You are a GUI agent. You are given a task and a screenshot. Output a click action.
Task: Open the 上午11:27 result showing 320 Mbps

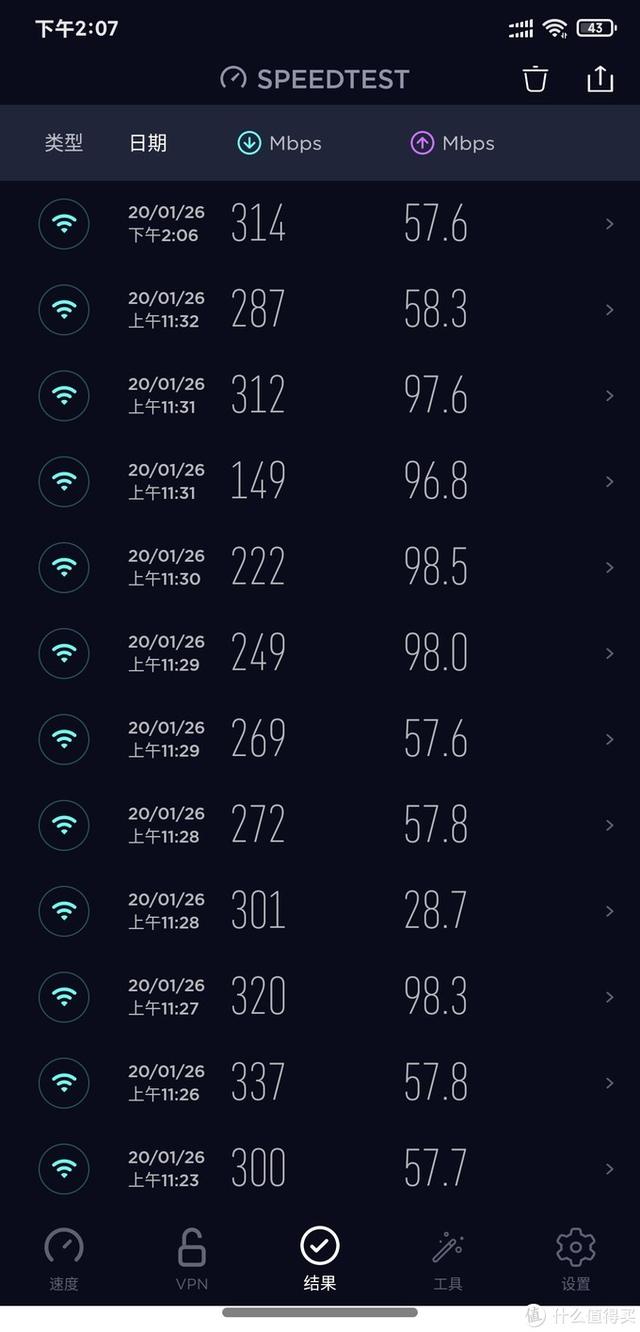click(320, 998)
